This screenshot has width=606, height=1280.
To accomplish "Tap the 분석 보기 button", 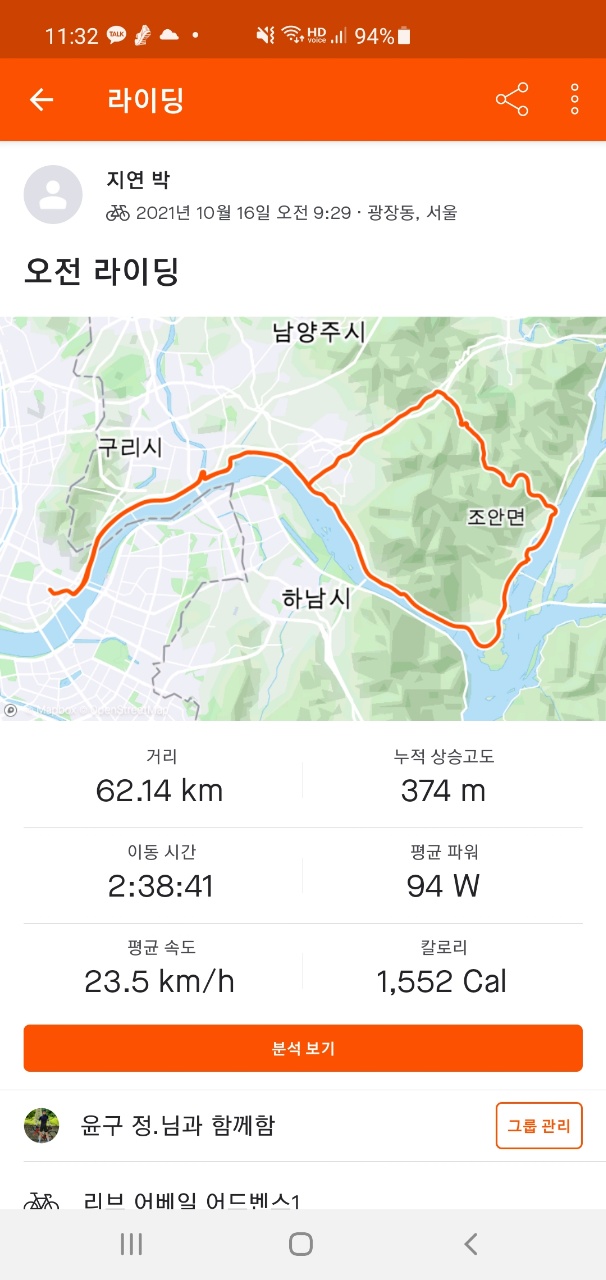I will (x=303, y=1048).
